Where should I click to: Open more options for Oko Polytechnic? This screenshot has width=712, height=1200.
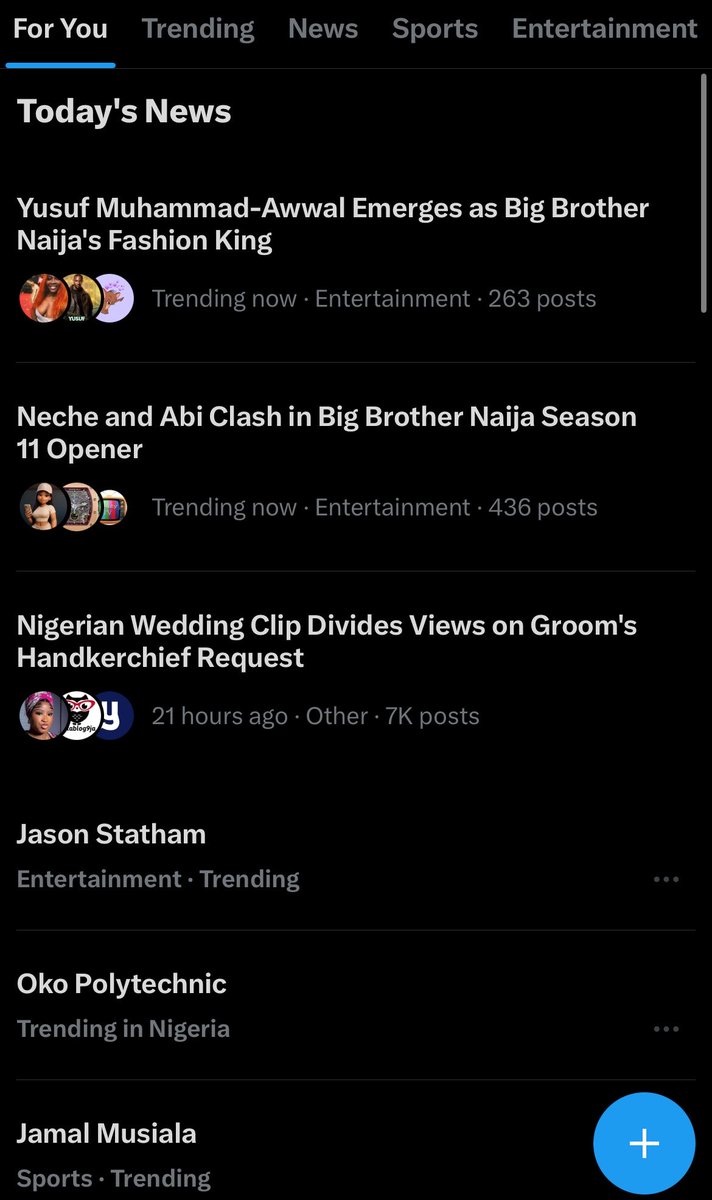tap(666, 1028)
